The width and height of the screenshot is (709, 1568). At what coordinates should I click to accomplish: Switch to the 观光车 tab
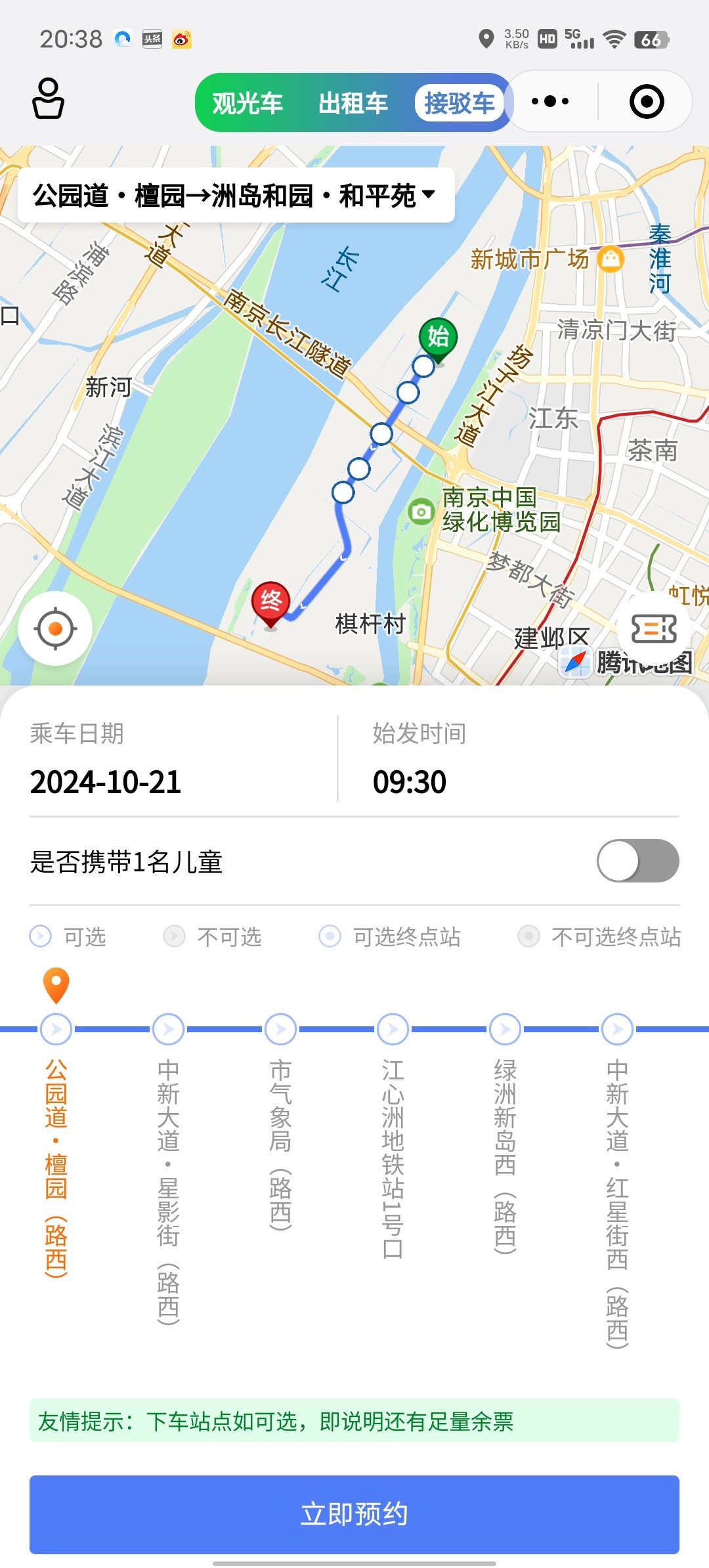coord(247,103)
